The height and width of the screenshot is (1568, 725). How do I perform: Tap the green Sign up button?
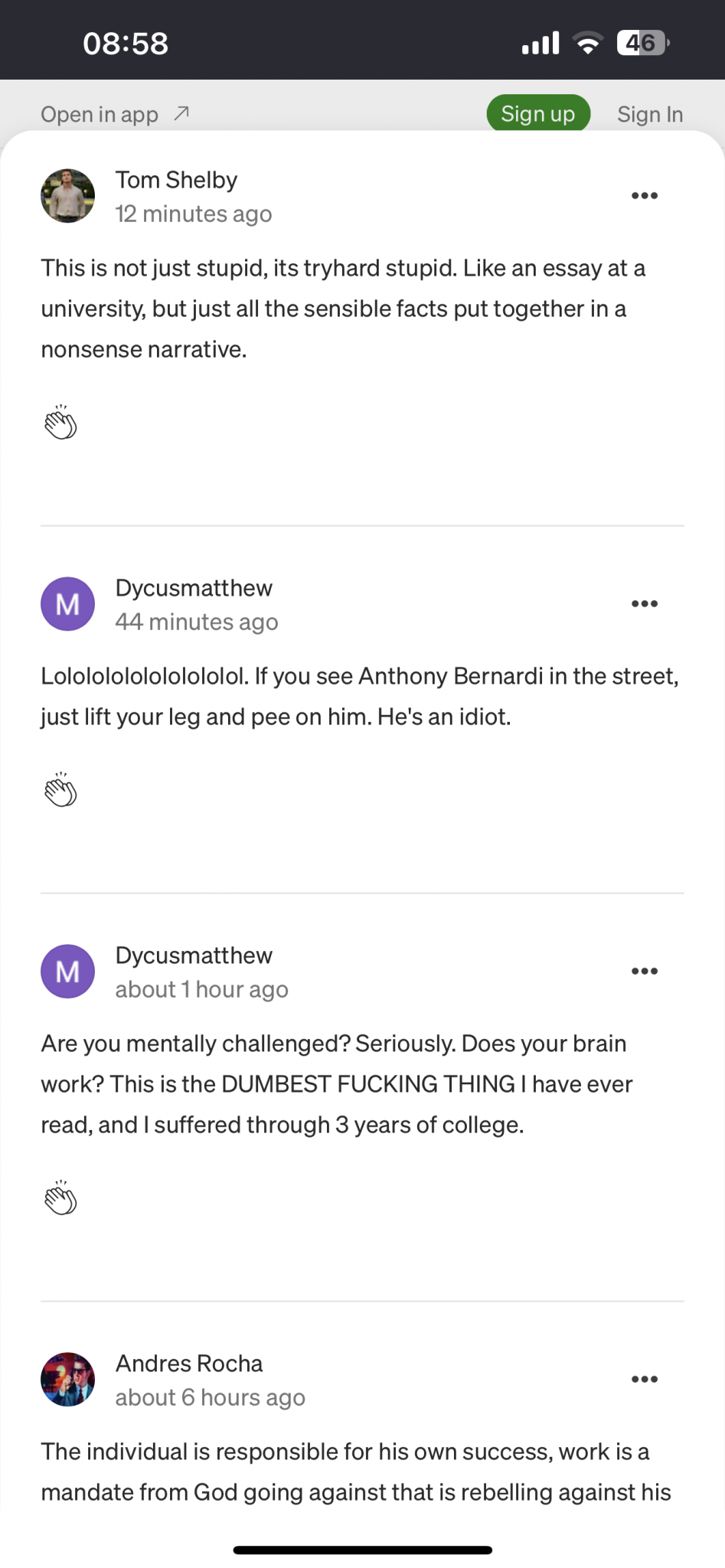pyautogui.click(x=537, y=114)
